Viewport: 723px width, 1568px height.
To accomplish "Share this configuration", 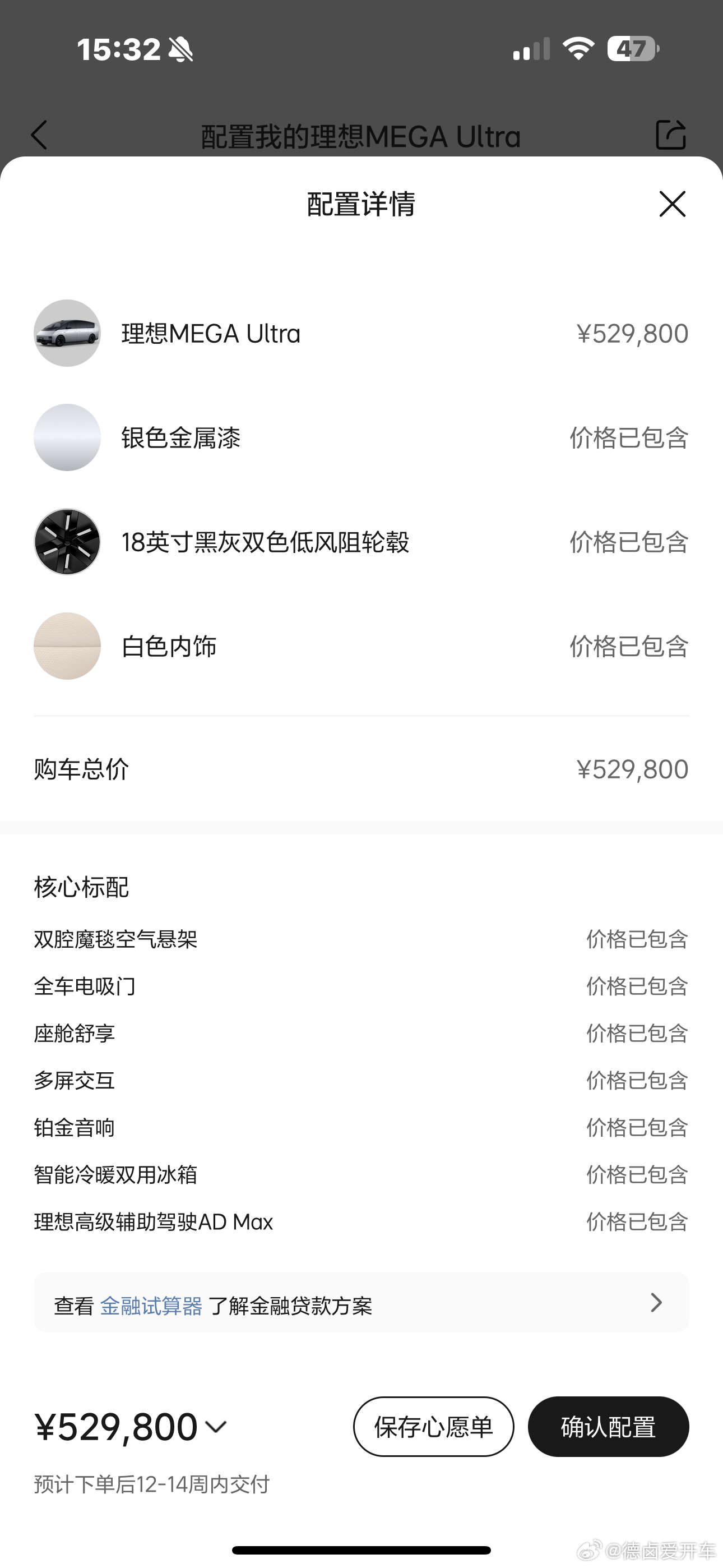I will pos(671,135).
